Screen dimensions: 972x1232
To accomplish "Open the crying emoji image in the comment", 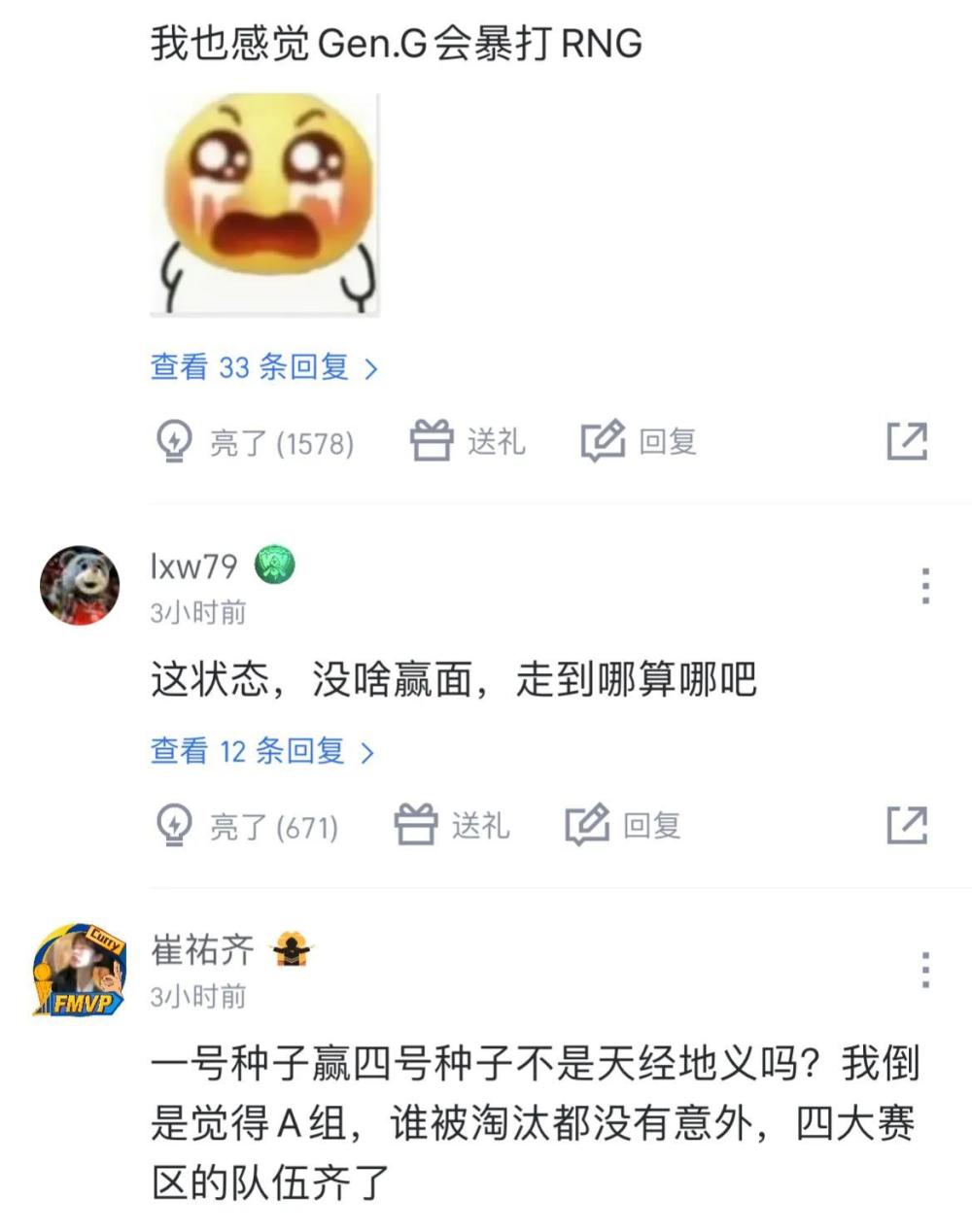I will coord(264,205).
